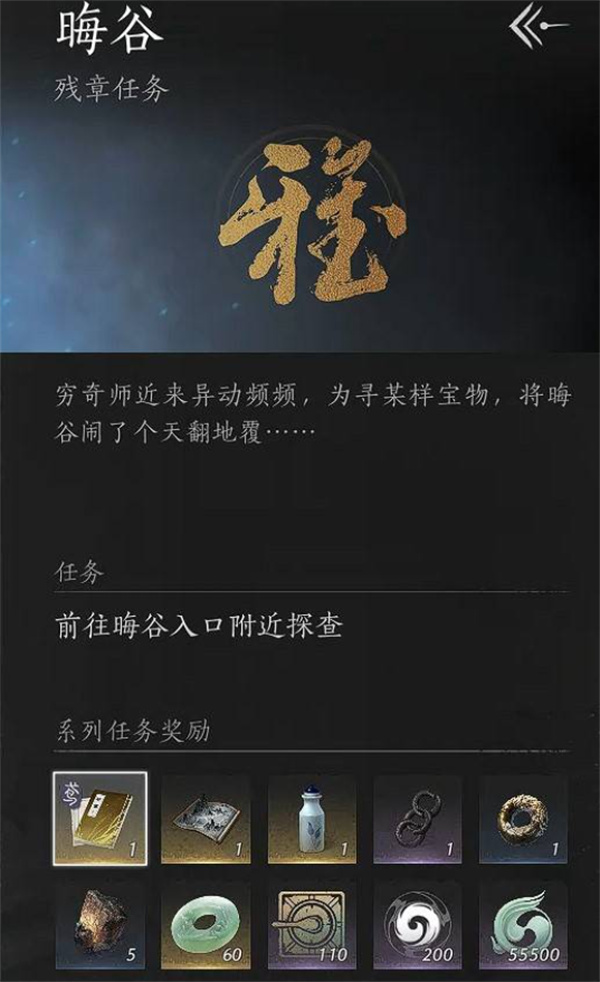Collapse the quest panel with the arrow icon
600x982 pixels.
click(x=540, y=30)
